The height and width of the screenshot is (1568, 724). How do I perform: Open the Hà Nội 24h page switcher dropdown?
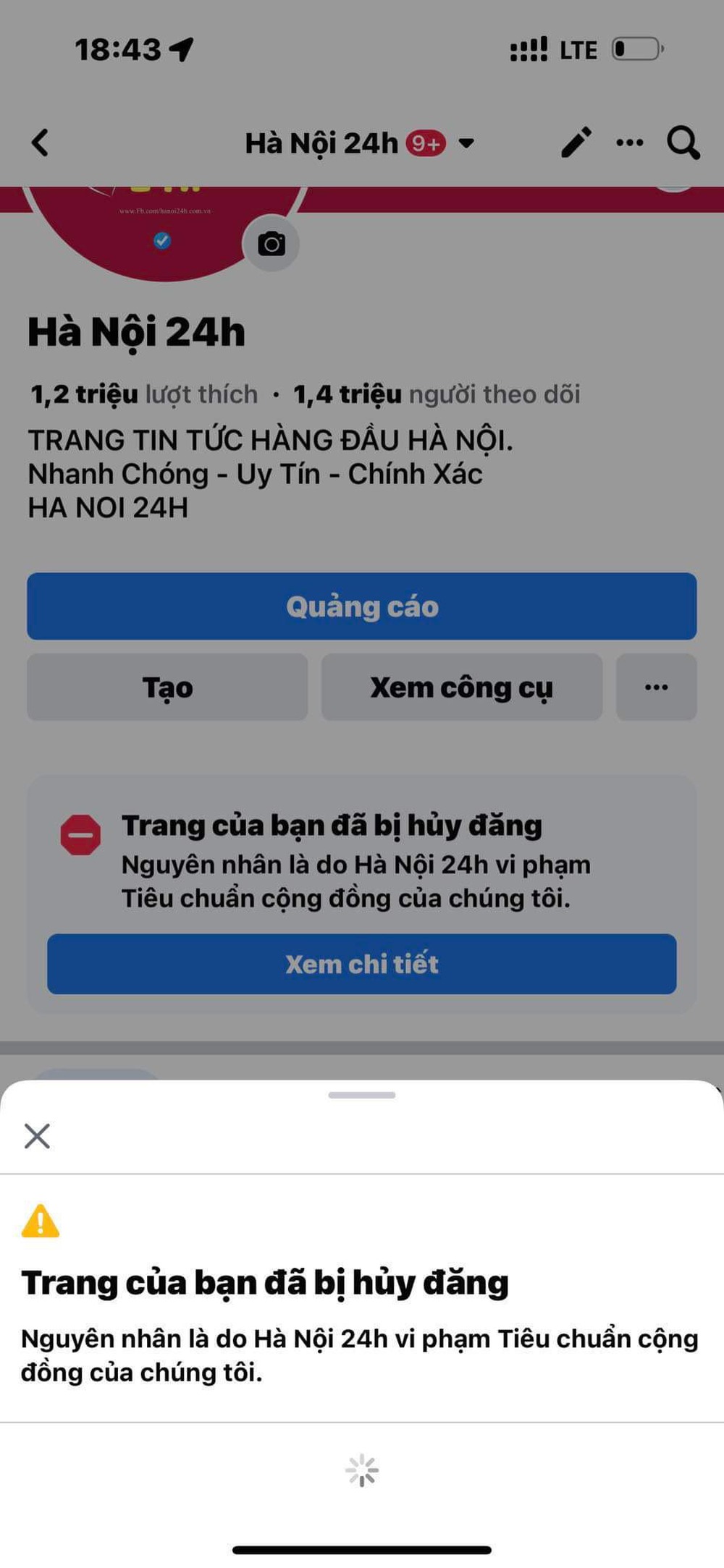coord(467,143)
